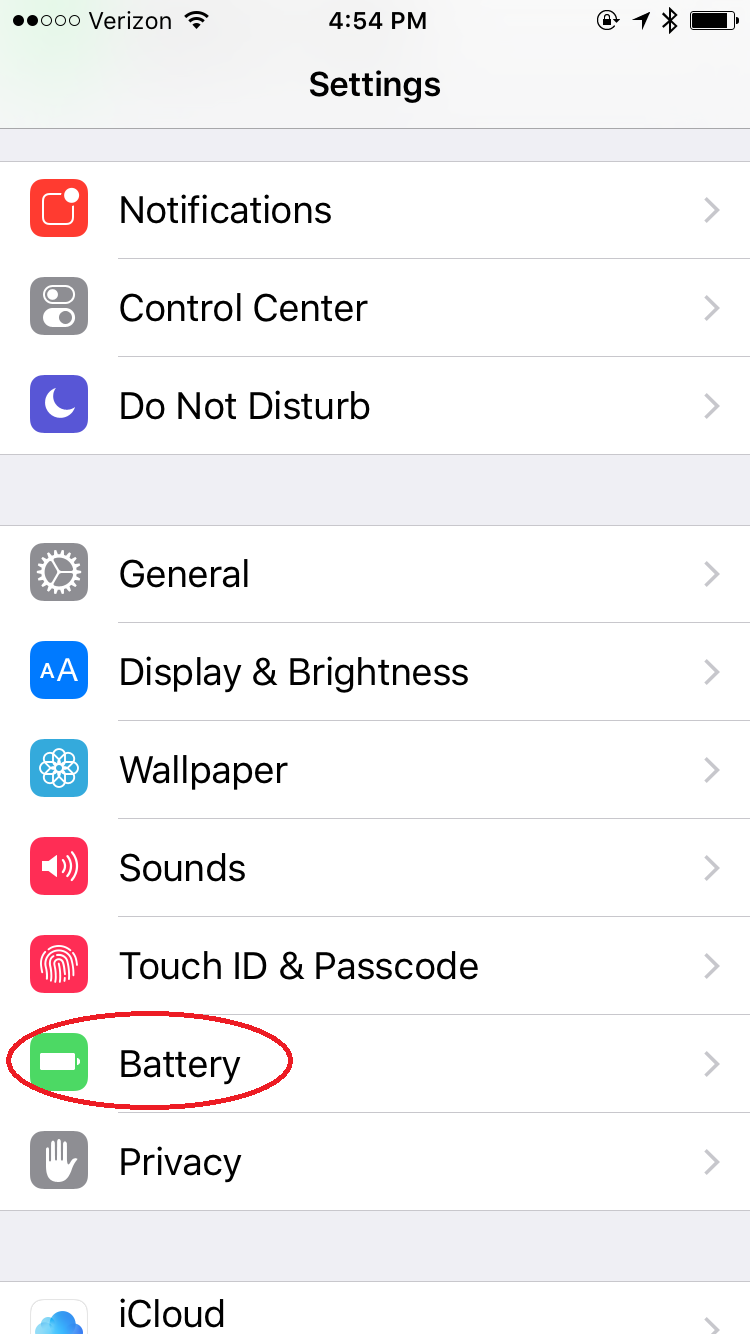Open Touch ID & Passcode settings
Image resolution: width=750 pixels, height=1334 pixels.
click(x=375, y=965)
